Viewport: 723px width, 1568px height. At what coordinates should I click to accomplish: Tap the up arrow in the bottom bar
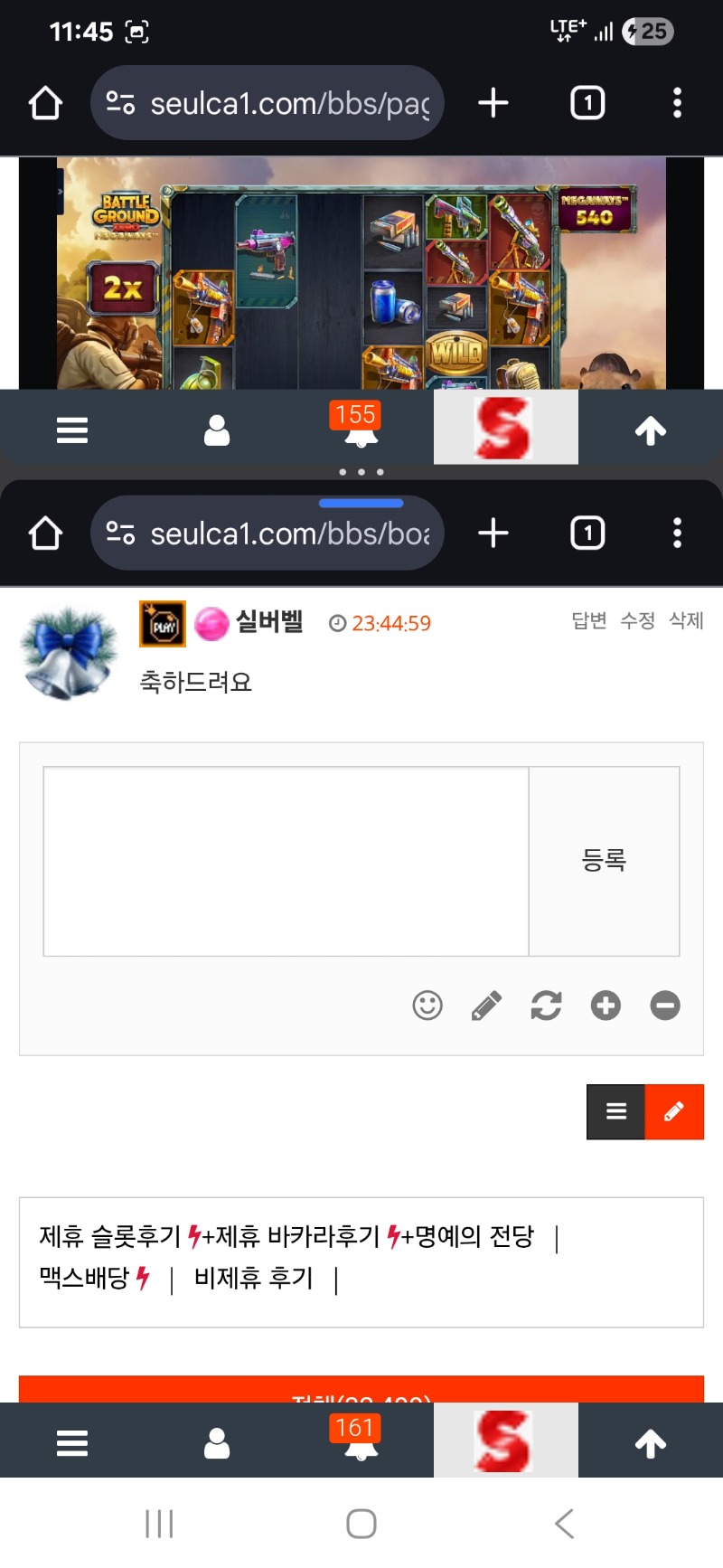point(650,1443)
